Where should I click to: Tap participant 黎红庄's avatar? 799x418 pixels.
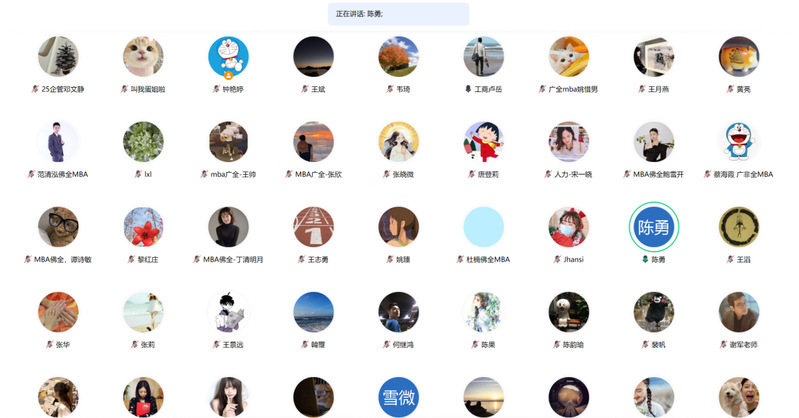point(143,227)
